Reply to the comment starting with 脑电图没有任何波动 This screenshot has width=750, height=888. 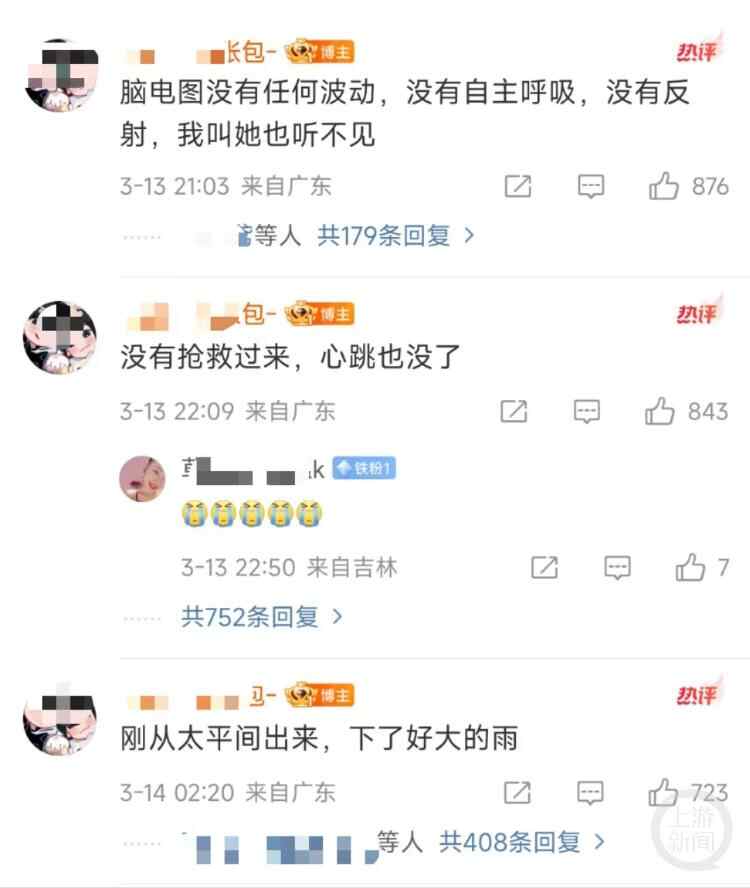pos(591,186)
